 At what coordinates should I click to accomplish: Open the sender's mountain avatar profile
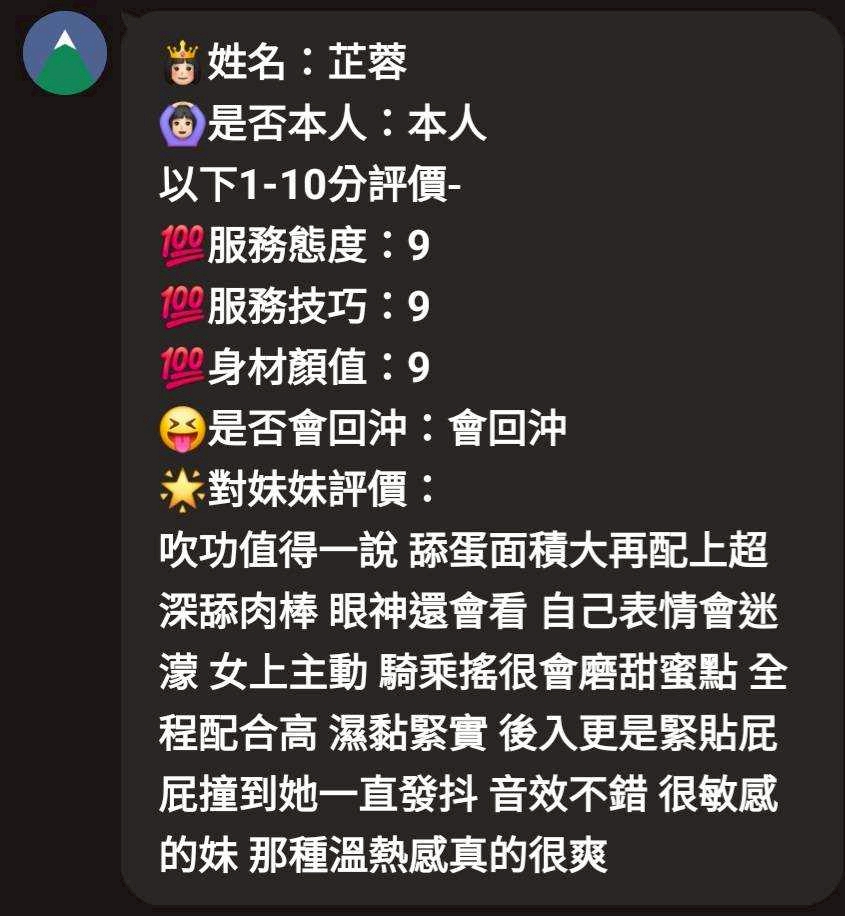[65, 53]
